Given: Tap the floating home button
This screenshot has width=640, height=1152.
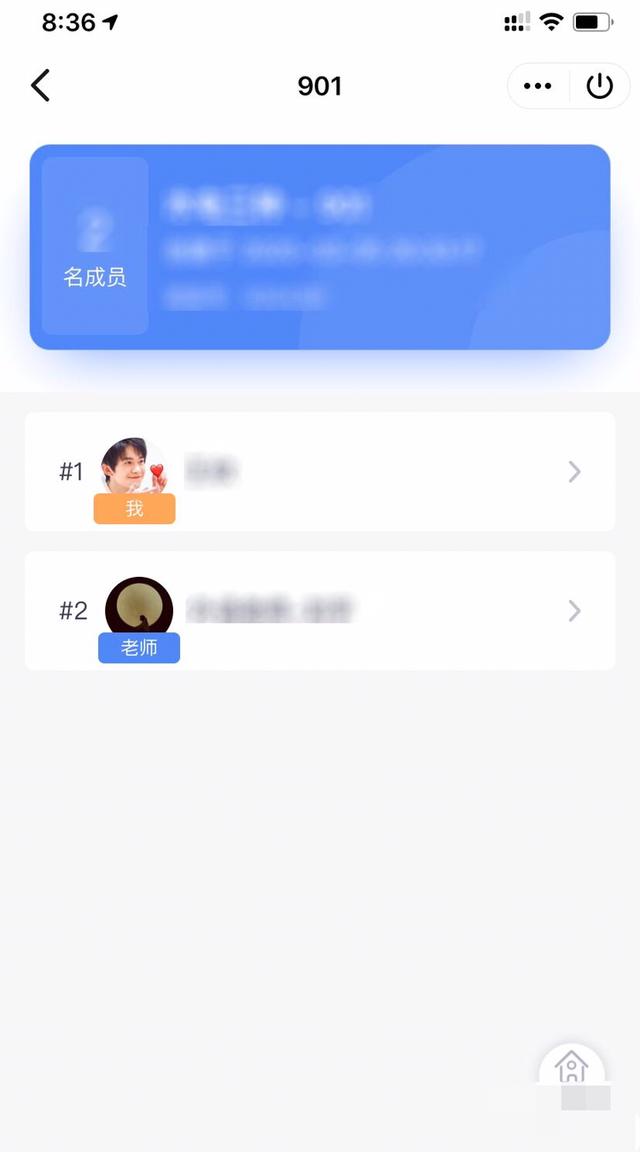Looking at the screenshot, I should 572,1068.
